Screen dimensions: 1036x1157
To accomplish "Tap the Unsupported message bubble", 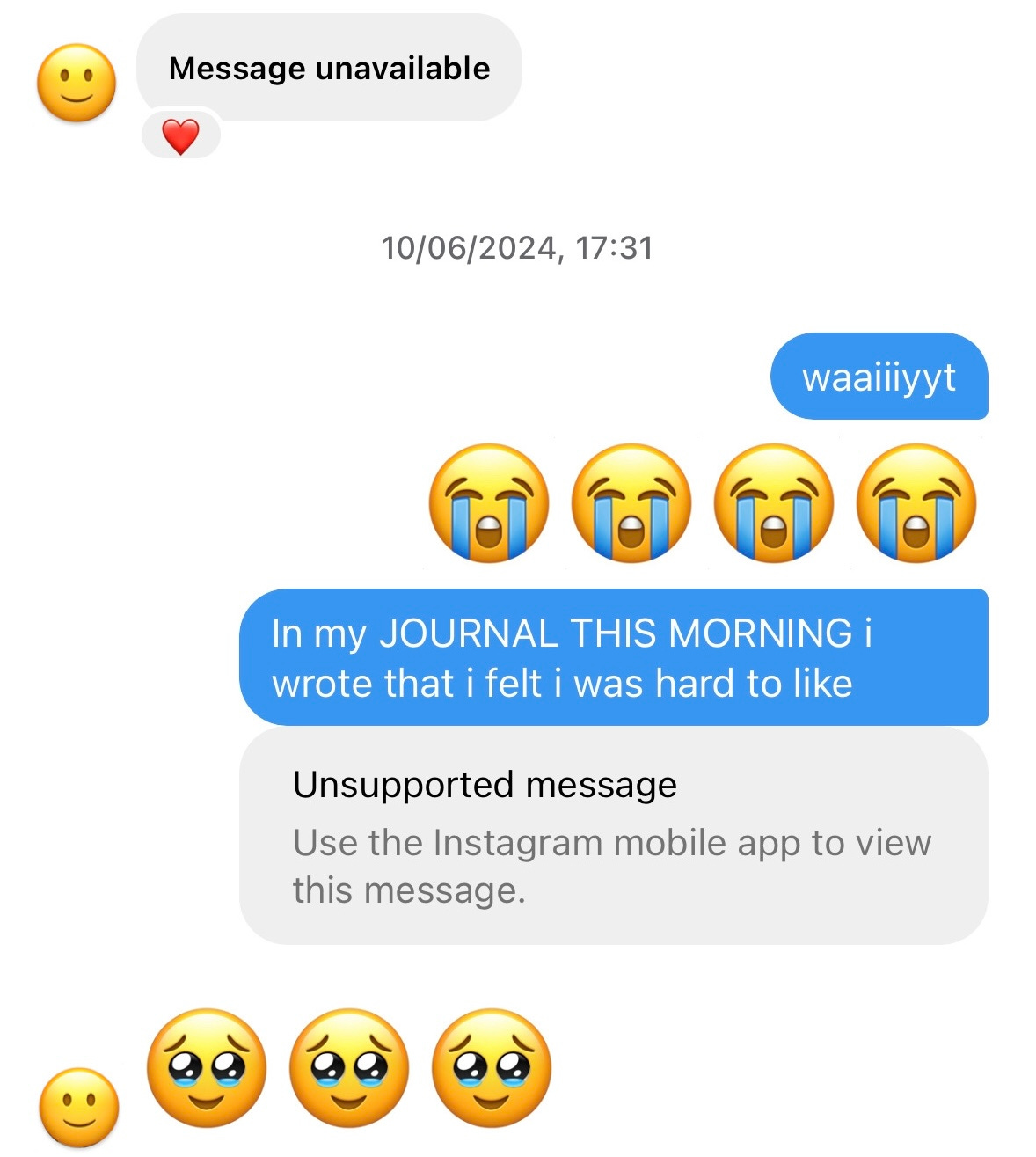I will (613, 836).
